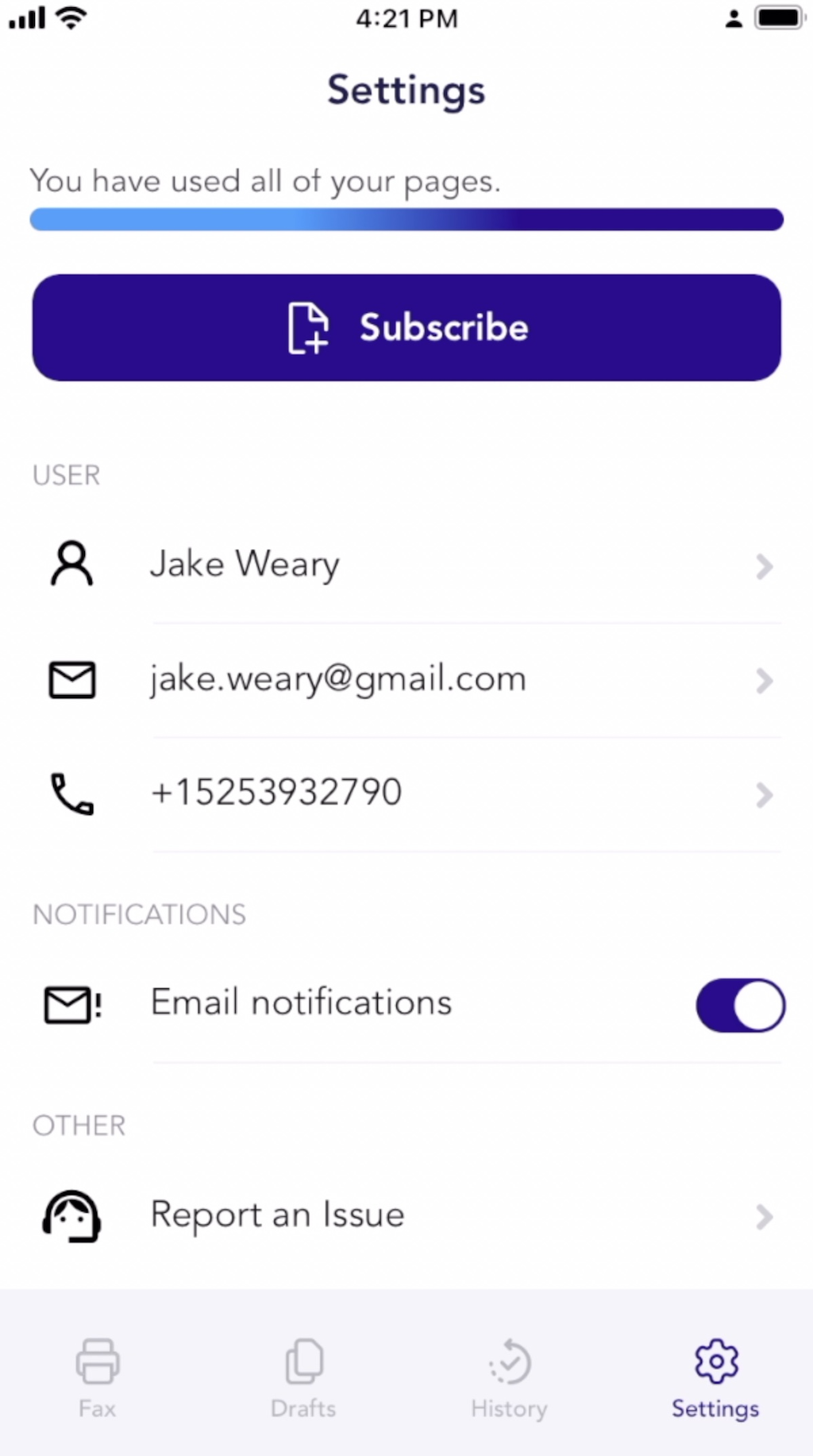Disable the Email notifications switch
Screen dimensions: 813x1456
click(x=740, y=1005)
